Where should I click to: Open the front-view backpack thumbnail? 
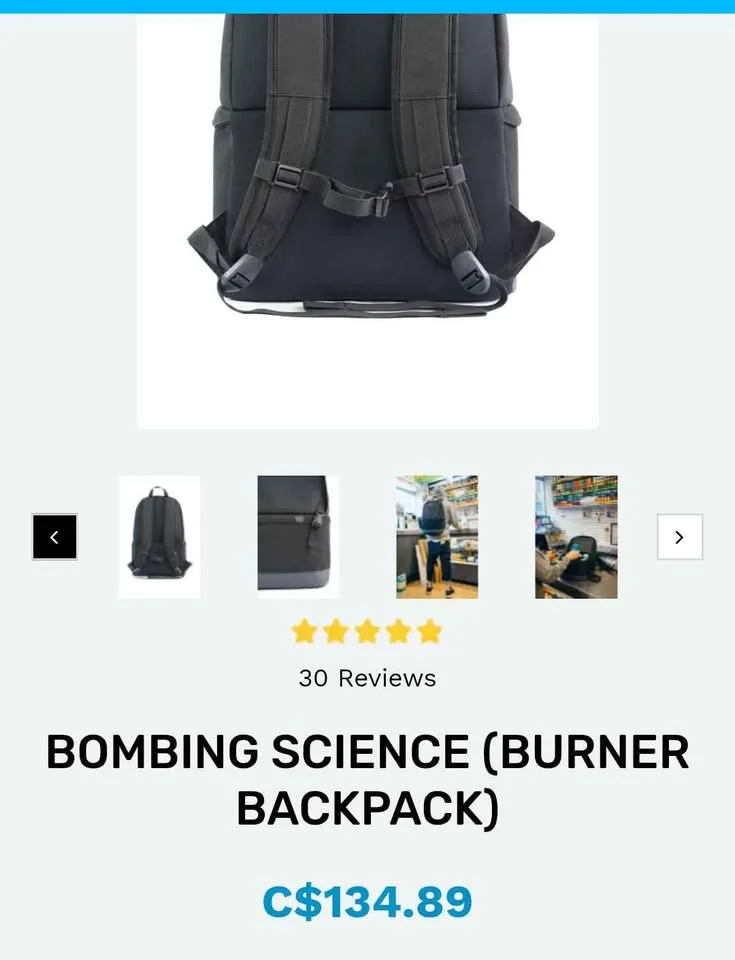(298, 536)
